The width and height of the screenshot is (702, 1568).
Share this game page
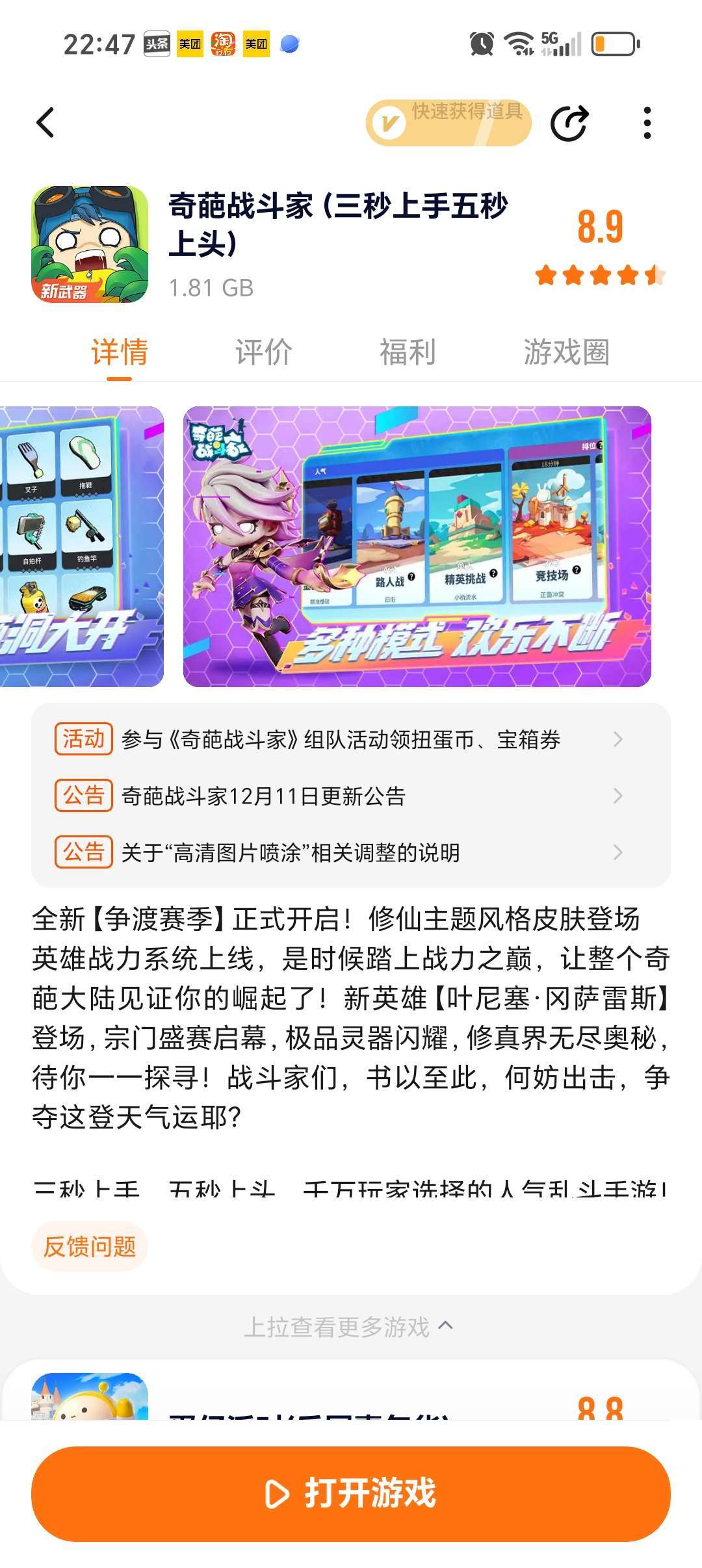(x=569, y=122)
